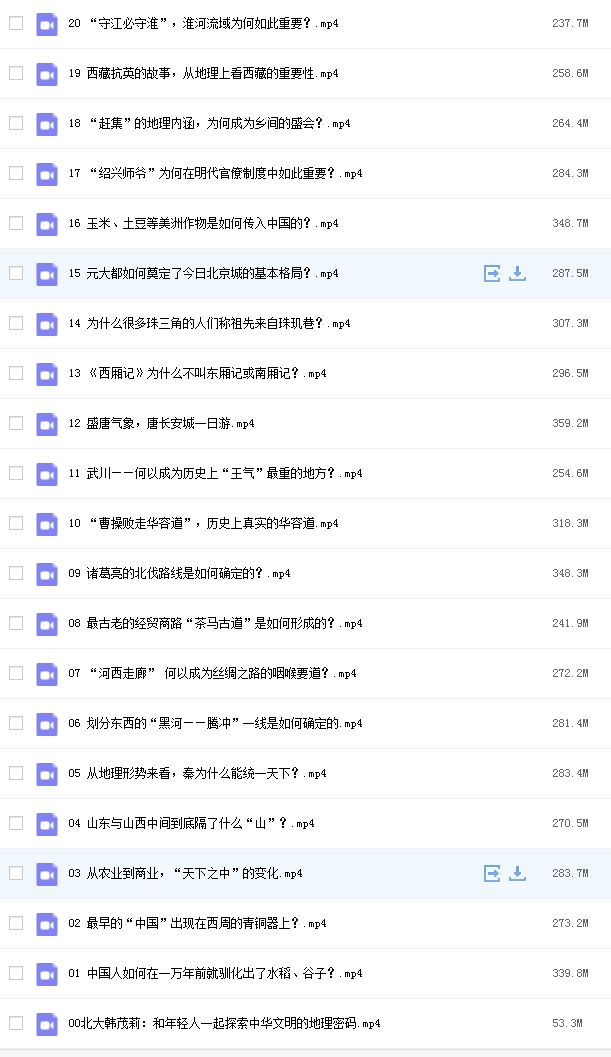Open video 14 珠三角珠玑巷
The image size is (611, 1057).
209,324
